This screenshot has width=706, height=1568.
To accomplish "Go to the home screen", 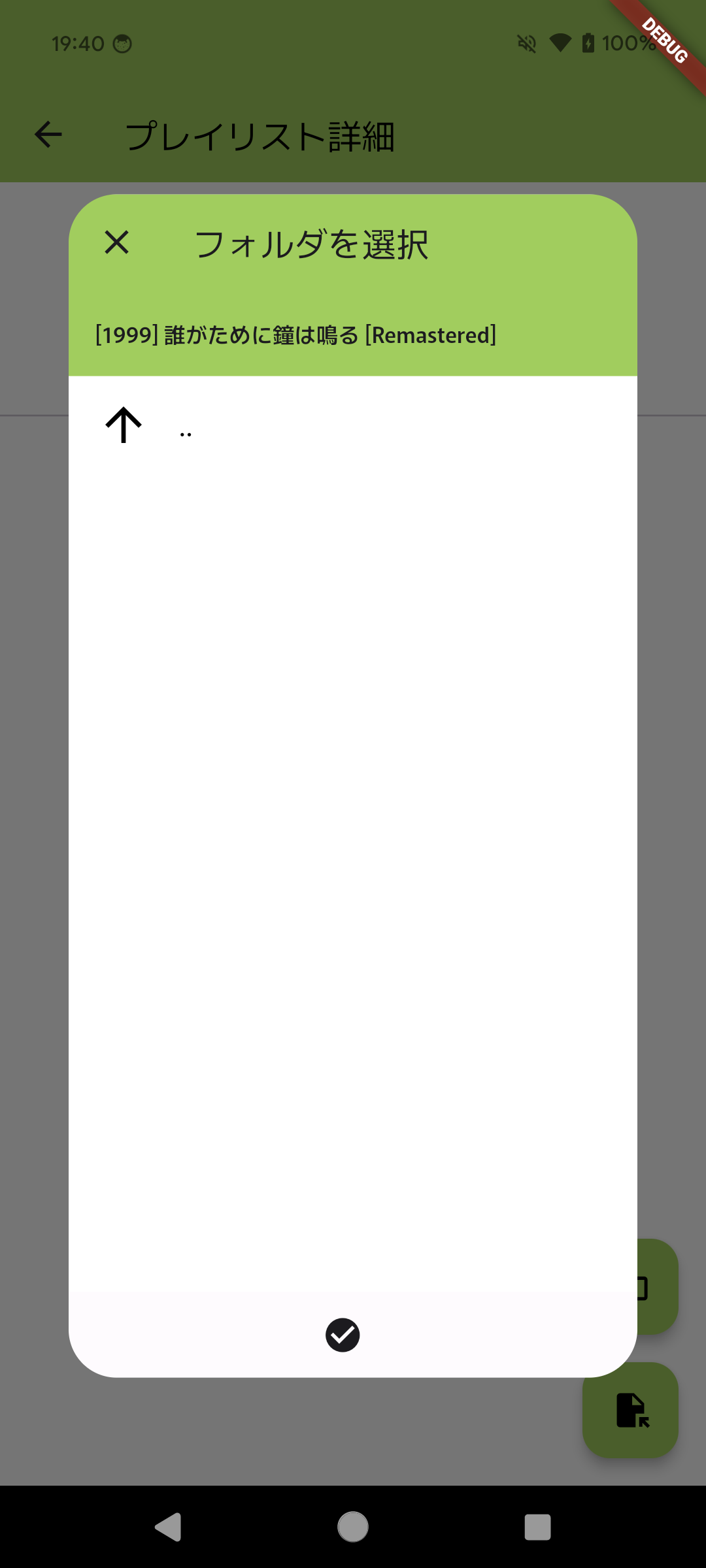I will tap(353, 1527).
